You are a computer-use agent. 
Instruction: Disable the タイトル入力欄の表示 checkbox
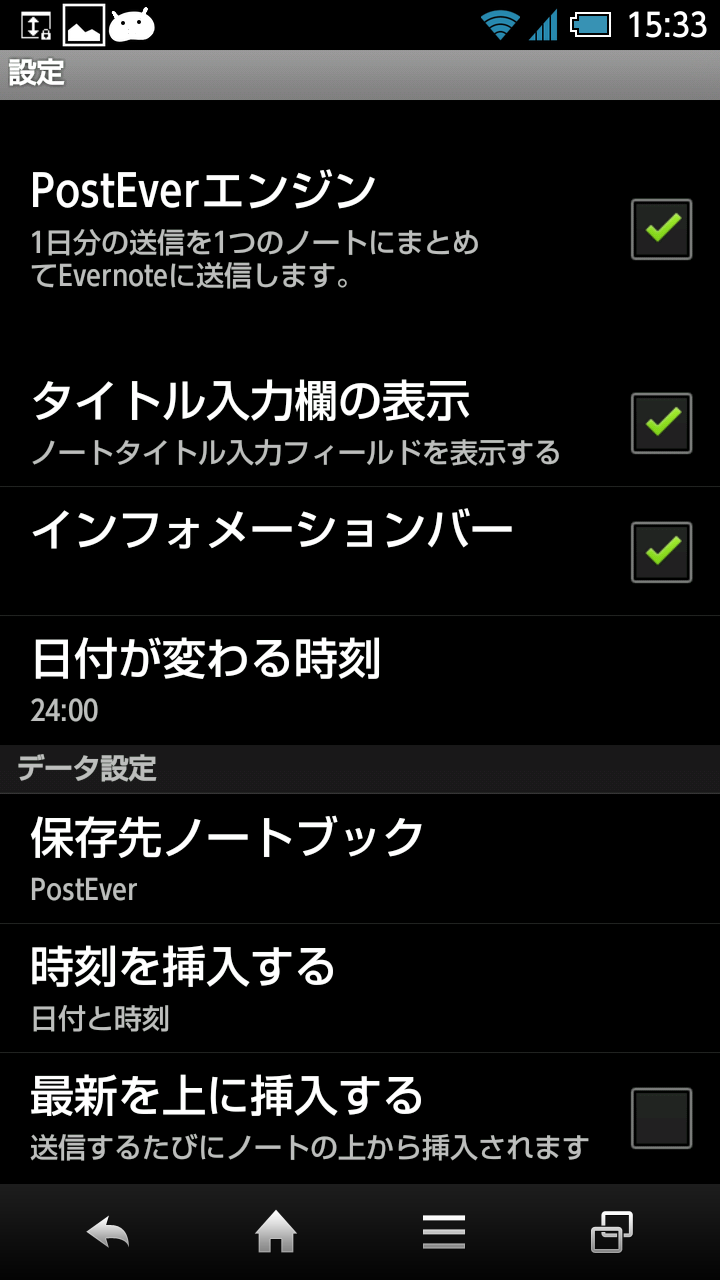tap(661, 423)
